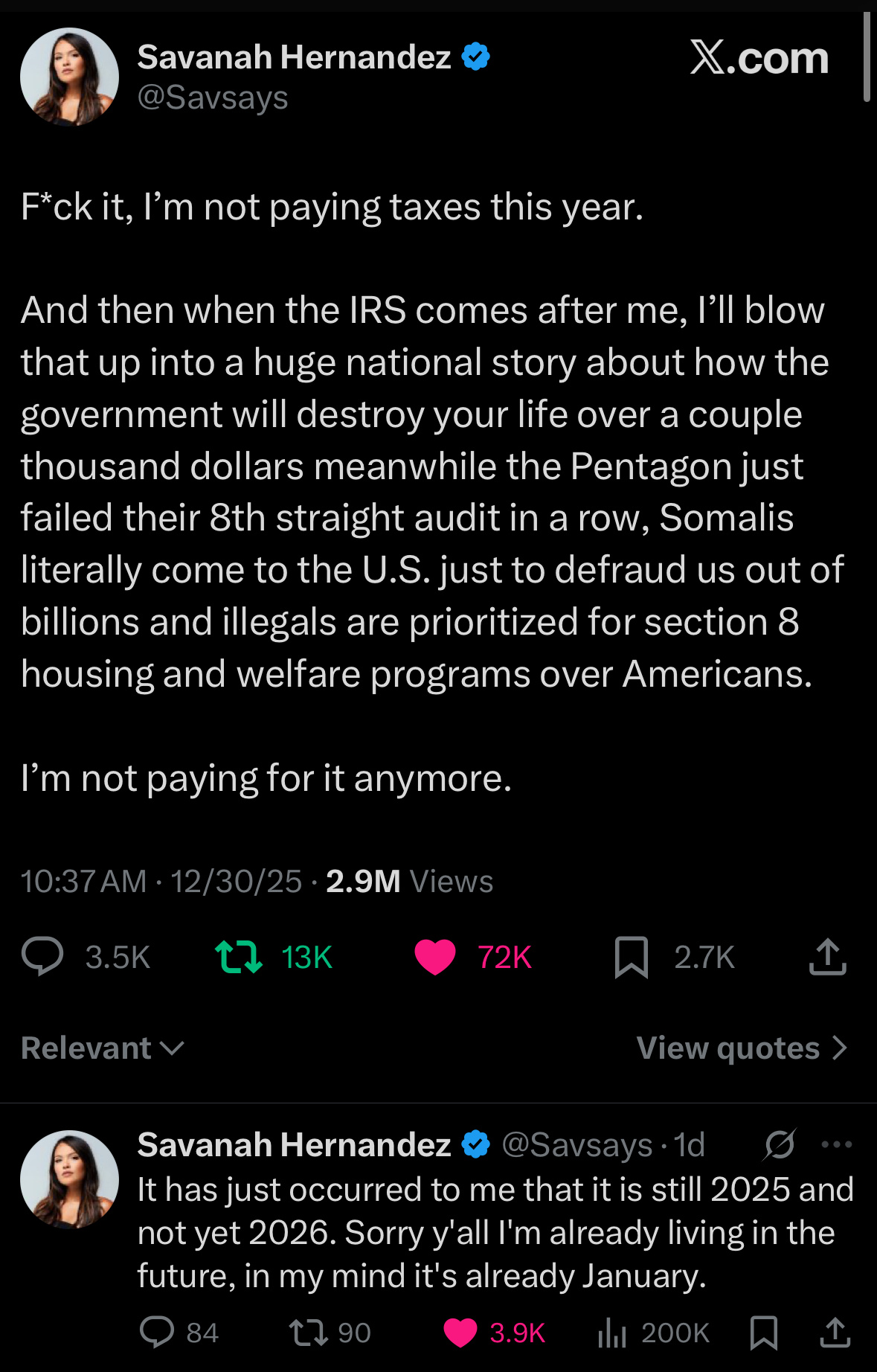Screen dimensions: 877x1372
Task: Comment on the reply with 84 replies
Action: 157,1333
